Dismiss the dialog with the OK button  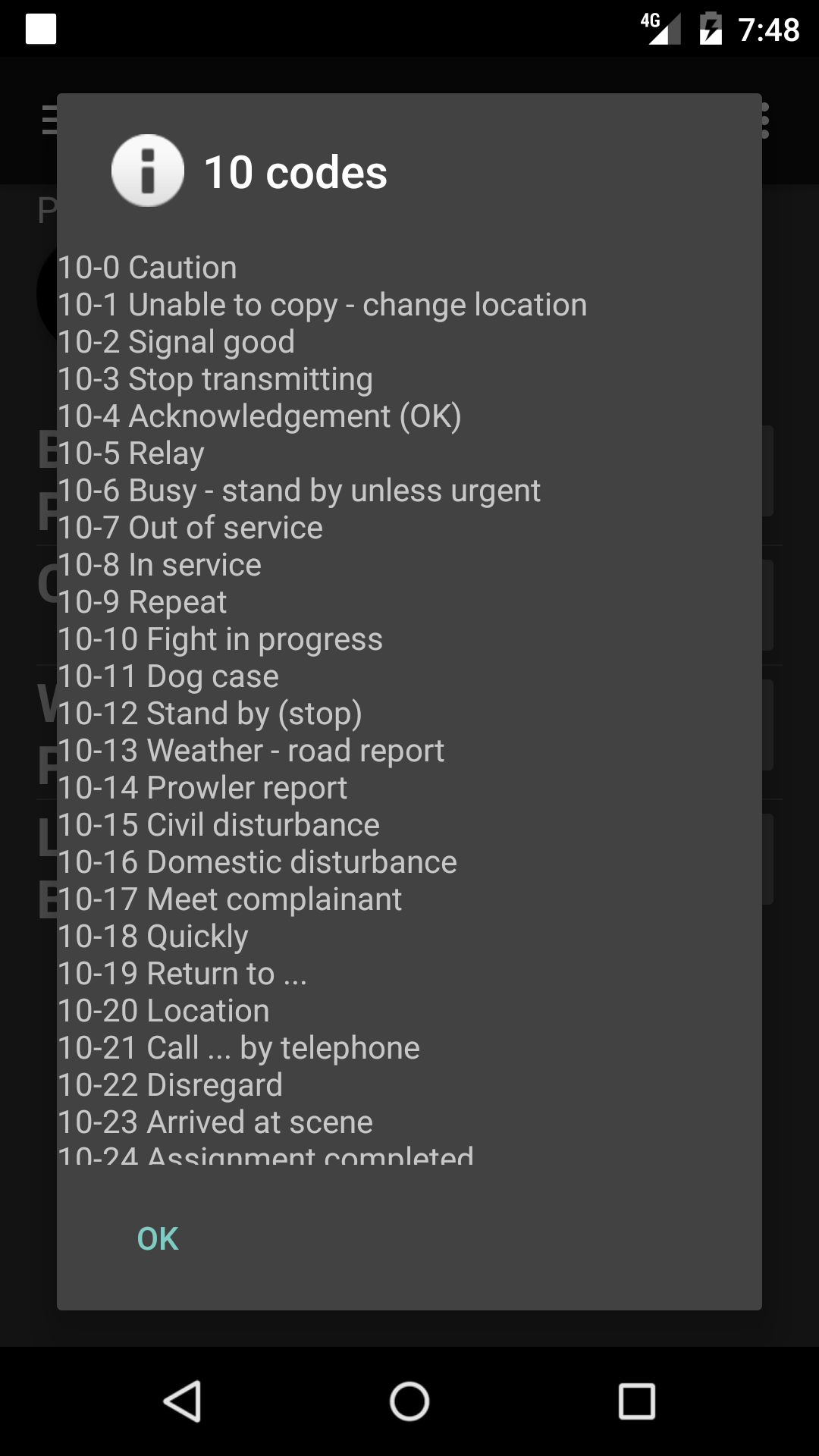pyautogui.click(x=156, y=1238)
